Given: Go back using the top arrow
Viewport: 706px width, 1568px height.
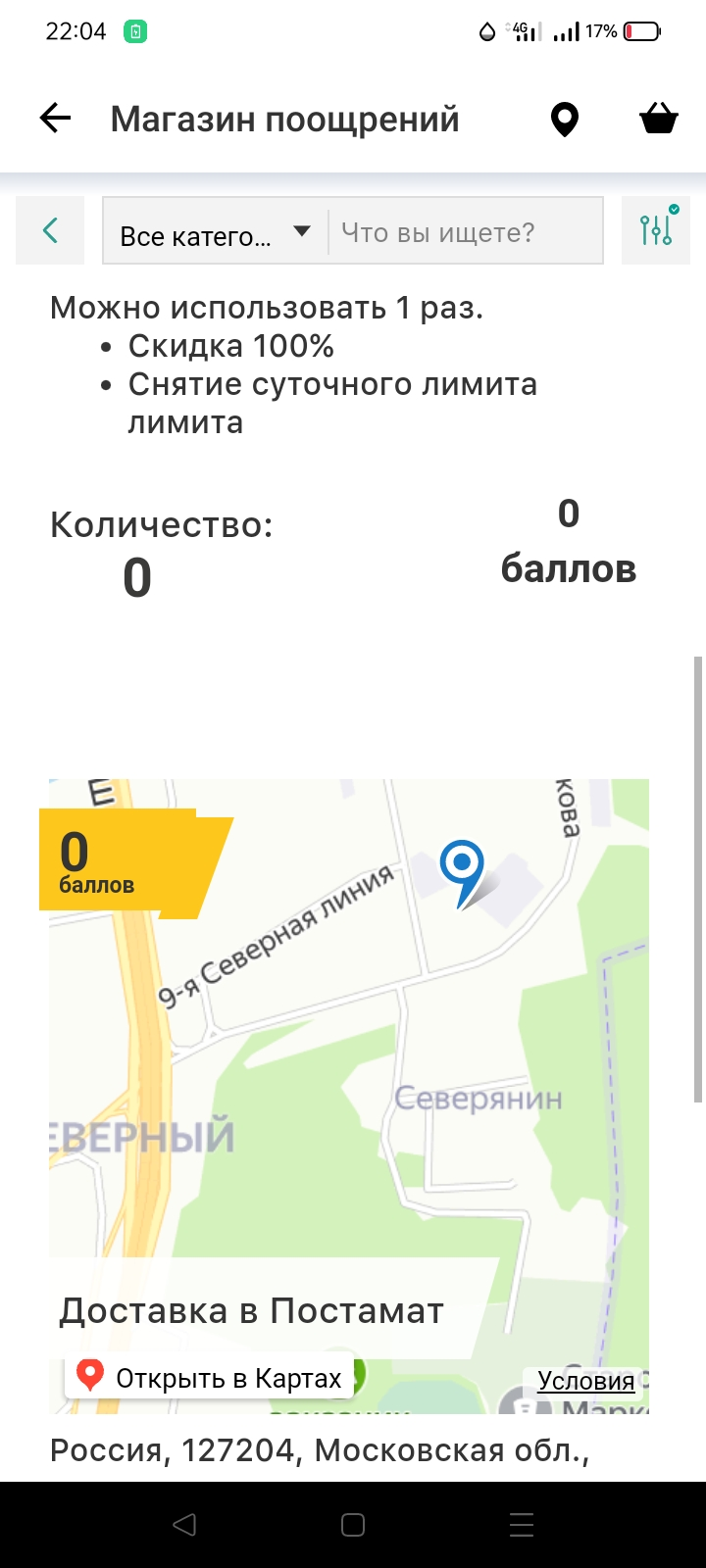Looking at the screenshot, I should 56,119.
